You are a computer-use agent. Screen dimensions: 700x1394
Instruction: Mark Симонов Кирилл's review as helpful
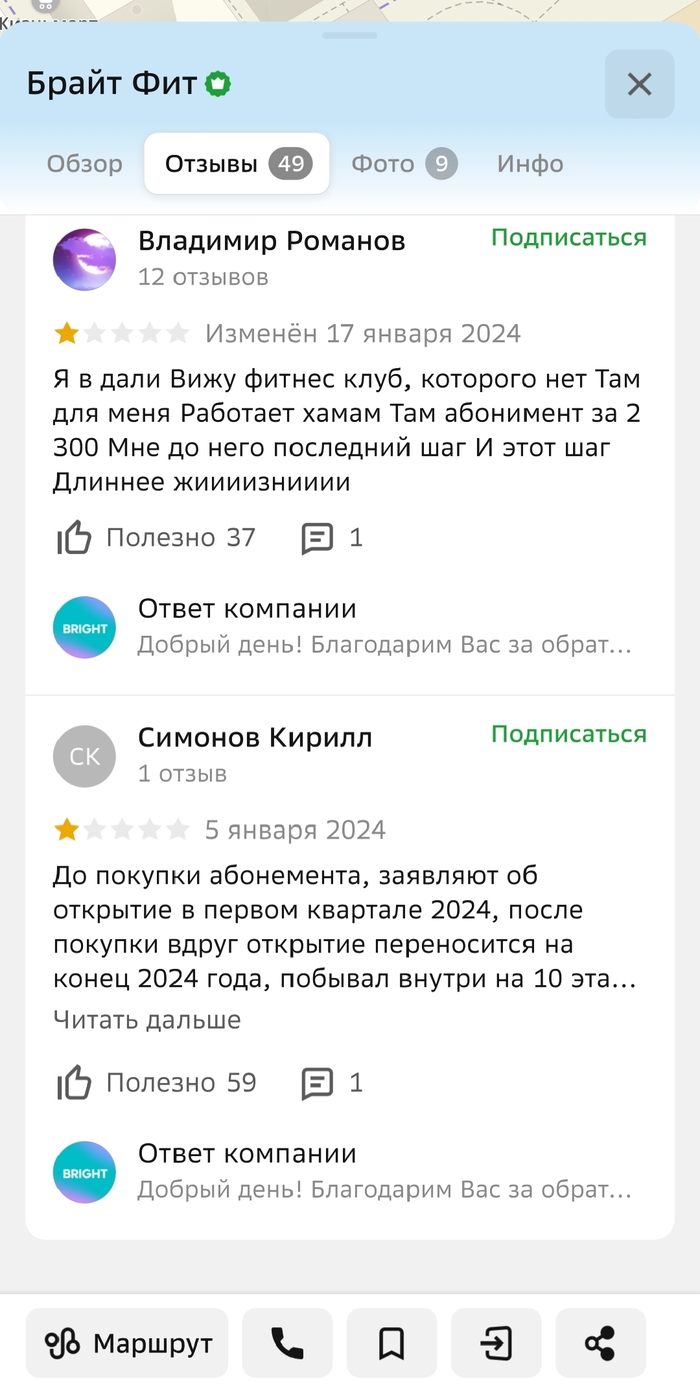point(156,1083)
